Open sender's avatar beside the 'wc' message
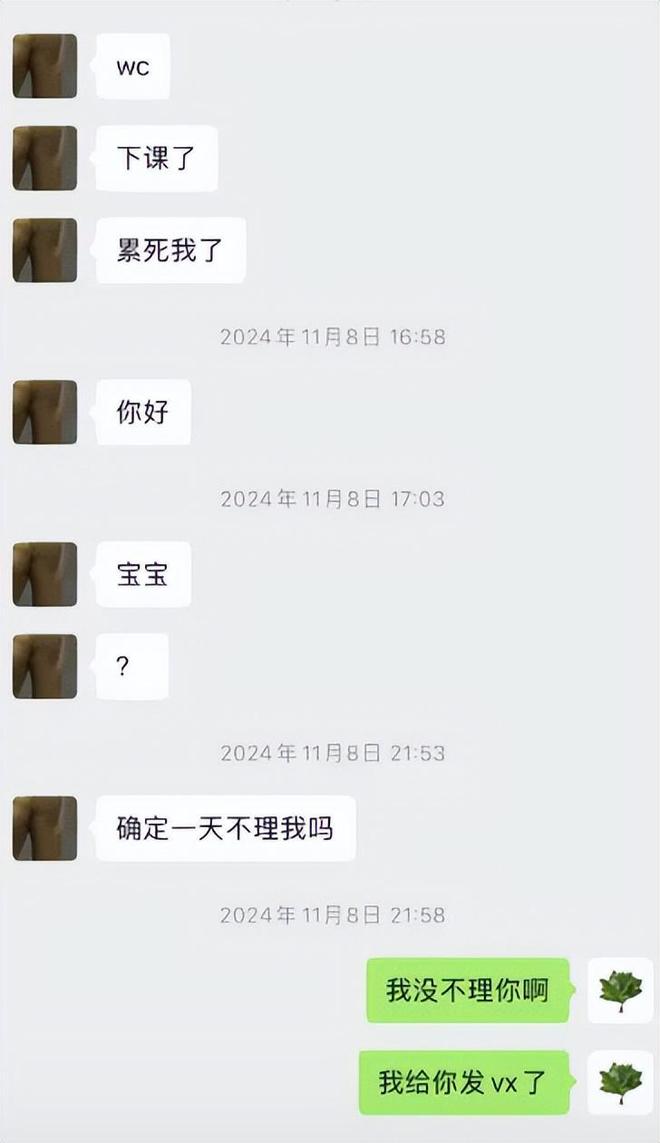The image size is (660, 1143). pyautogui.click(x=45, y=66)
